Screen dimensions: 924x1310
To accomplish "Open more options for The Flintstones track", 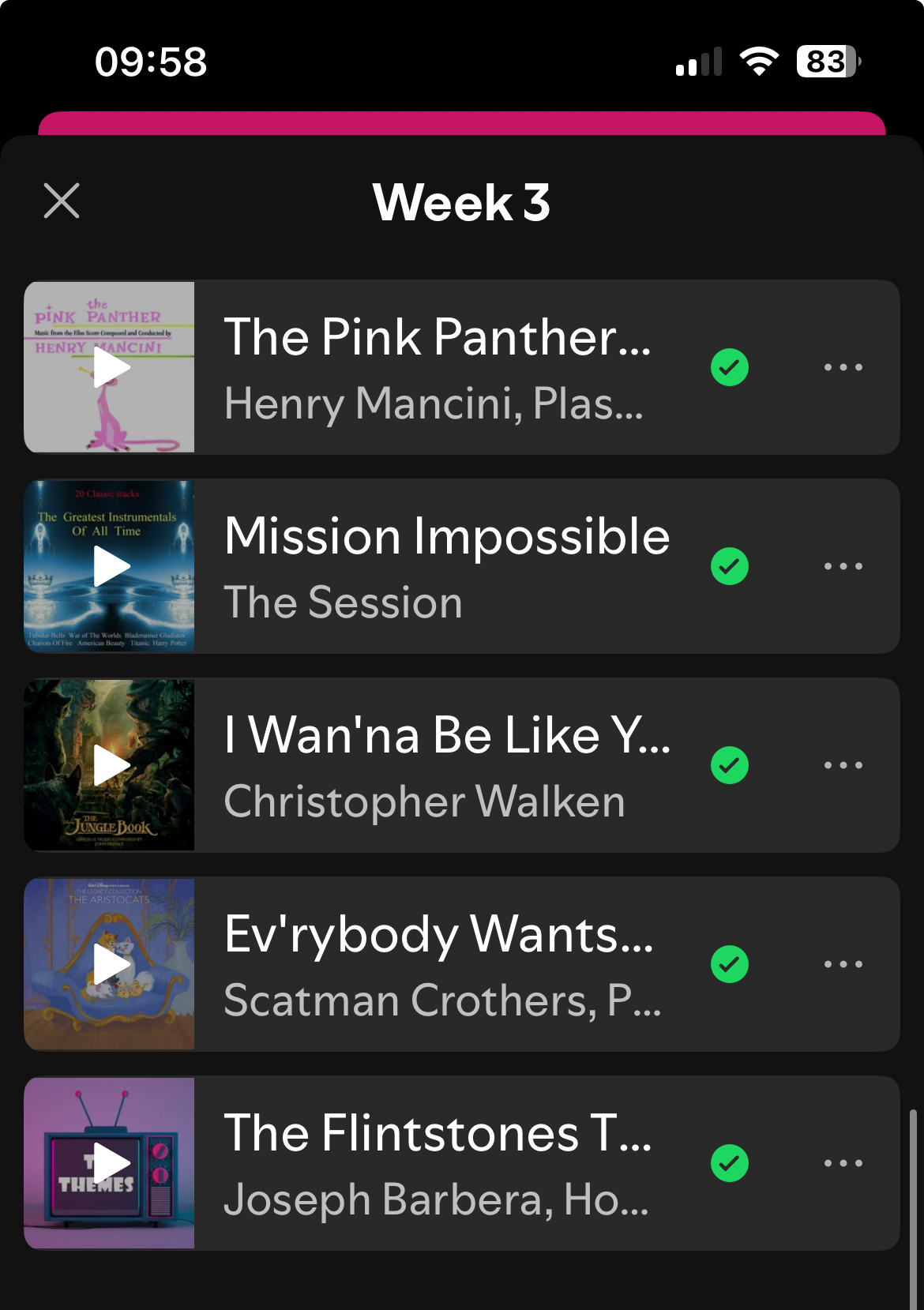I will tap(843, 1163).
